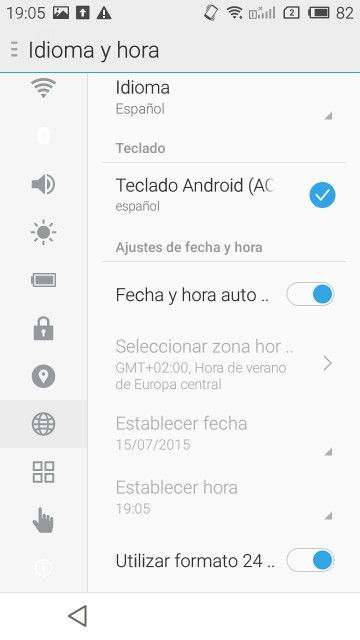The height and width of the screenshot is (640, 360).
Task: Select the globe language icon in sidebar
Action: [x=43, y=424]
